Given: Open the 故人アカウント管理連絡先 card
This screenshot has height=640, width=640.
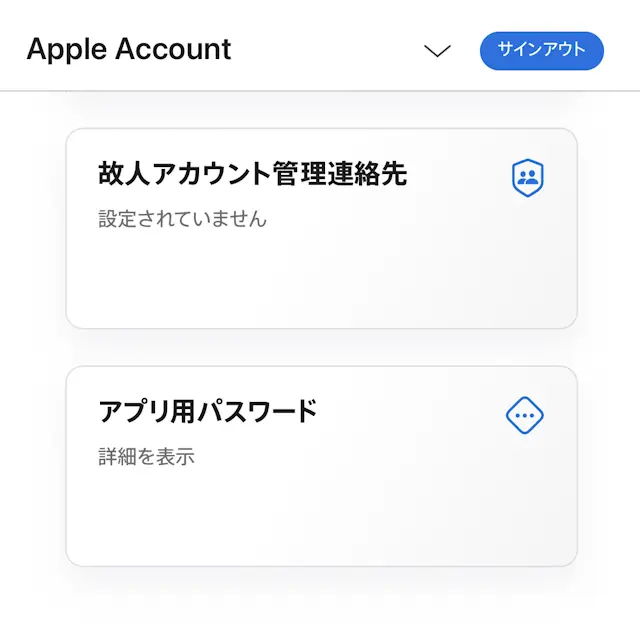Looking at the screenshot, I should (321, 228).
